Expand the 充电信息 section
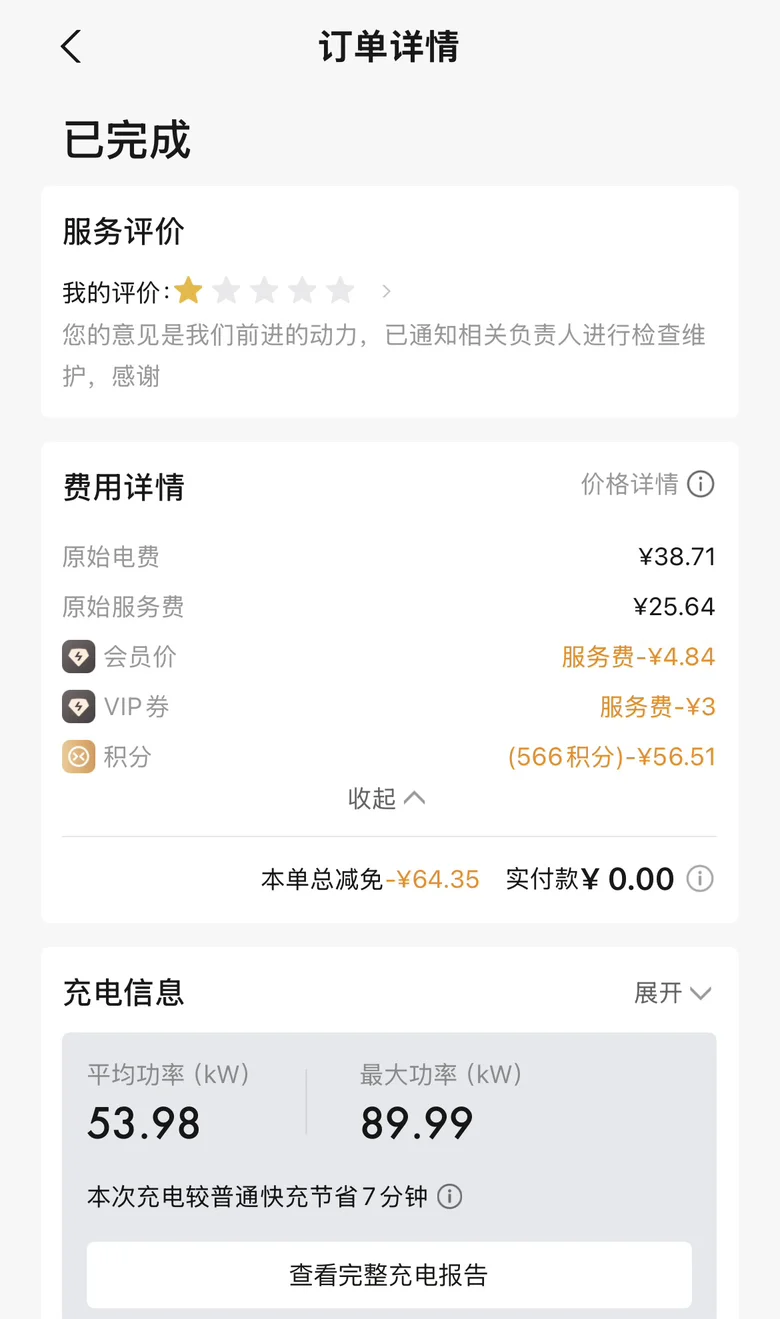The height and width of the screenshot is (1319, 780). 672,993
